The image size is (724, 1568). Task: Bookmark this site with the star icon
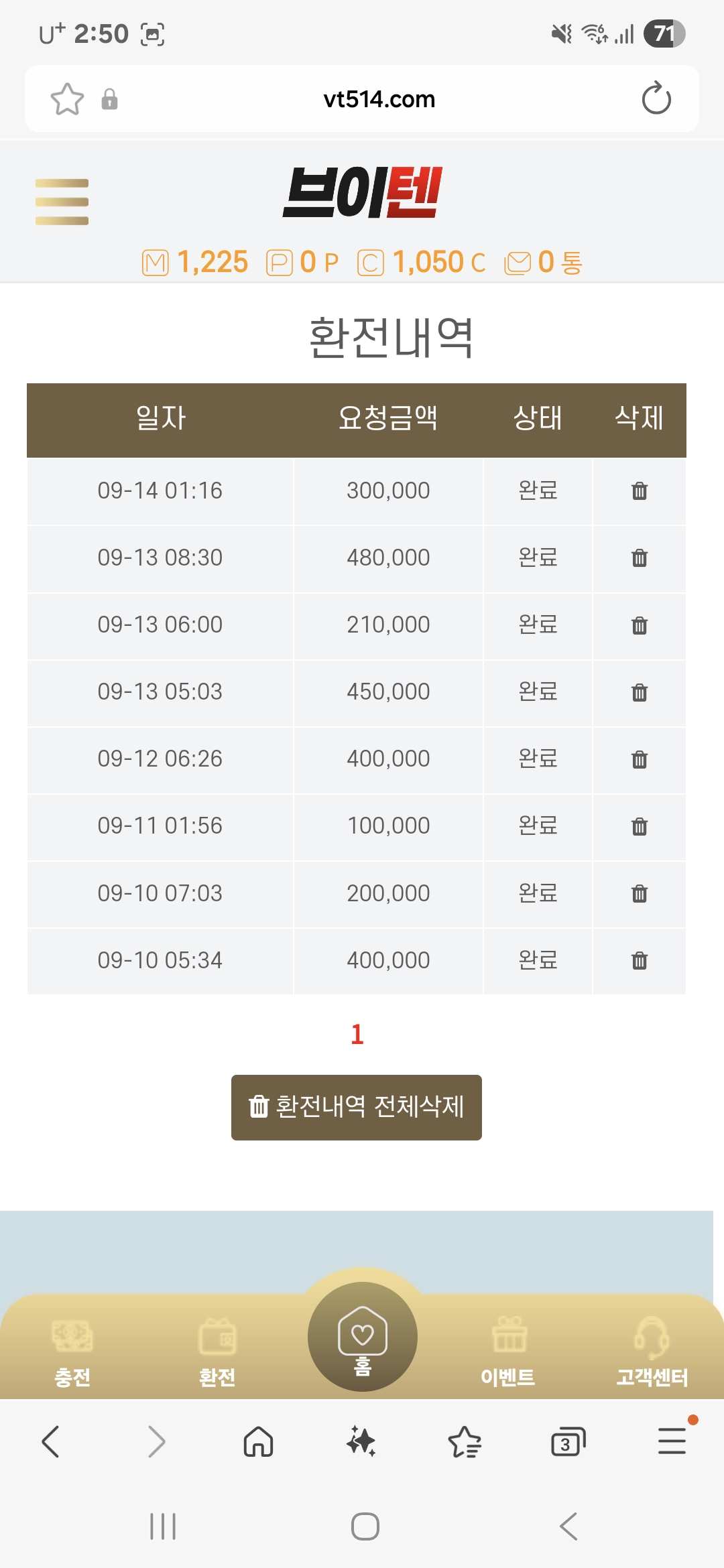67,99
